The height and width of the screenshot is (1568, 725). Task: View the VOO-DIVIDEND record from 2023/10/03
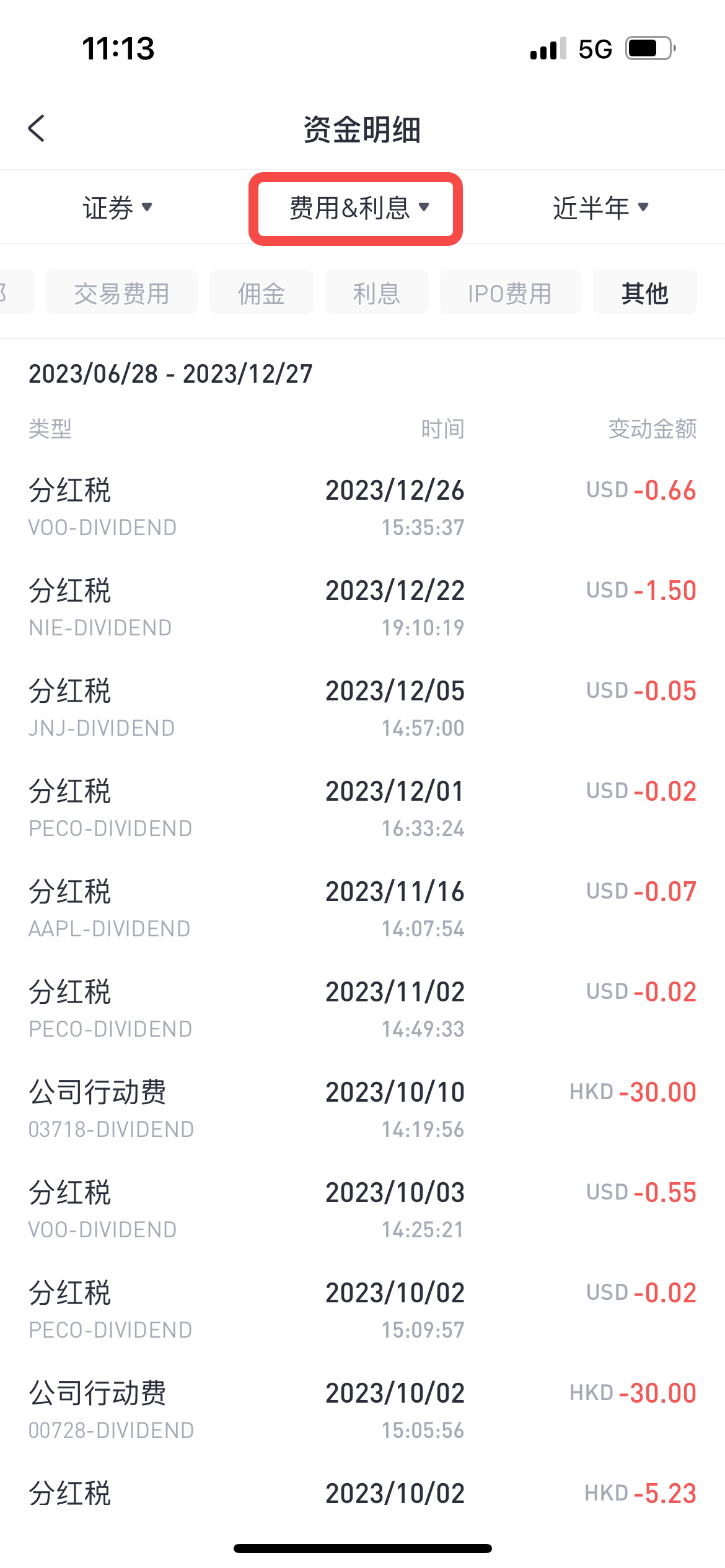pos(362,1210)
